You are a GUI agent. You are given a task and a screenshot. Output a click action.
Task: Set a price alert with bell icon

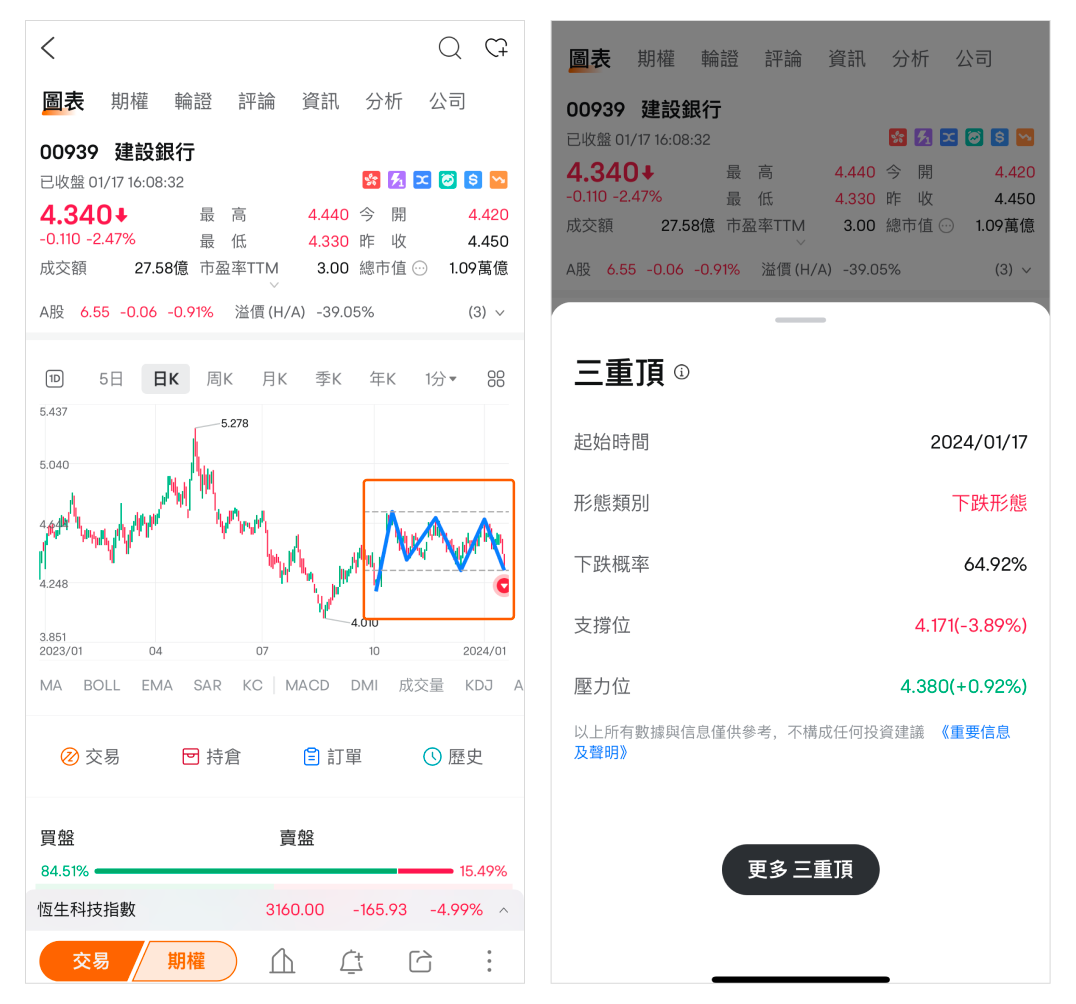coord(351,962)
